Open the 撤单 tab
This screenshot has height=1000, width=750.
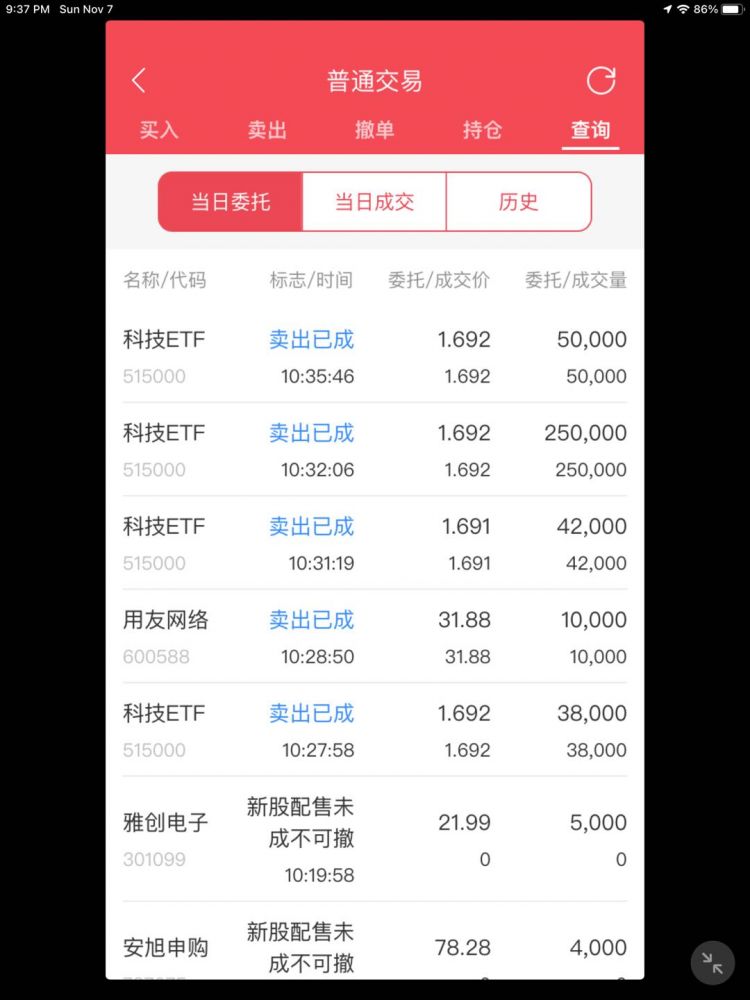tap(374, 130)
